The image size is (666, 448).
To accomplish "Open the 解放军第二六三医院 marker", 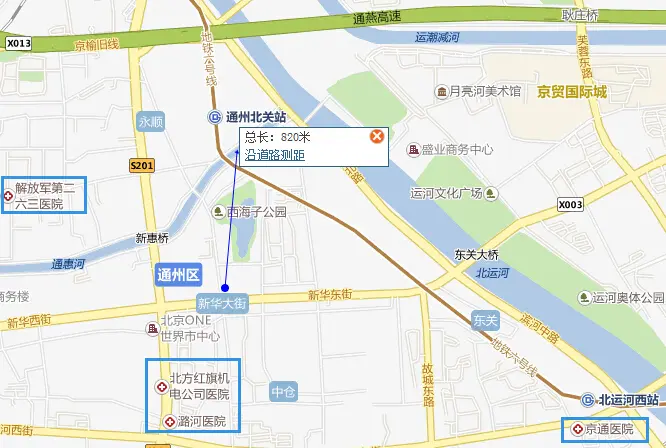I will coord(9,194).
